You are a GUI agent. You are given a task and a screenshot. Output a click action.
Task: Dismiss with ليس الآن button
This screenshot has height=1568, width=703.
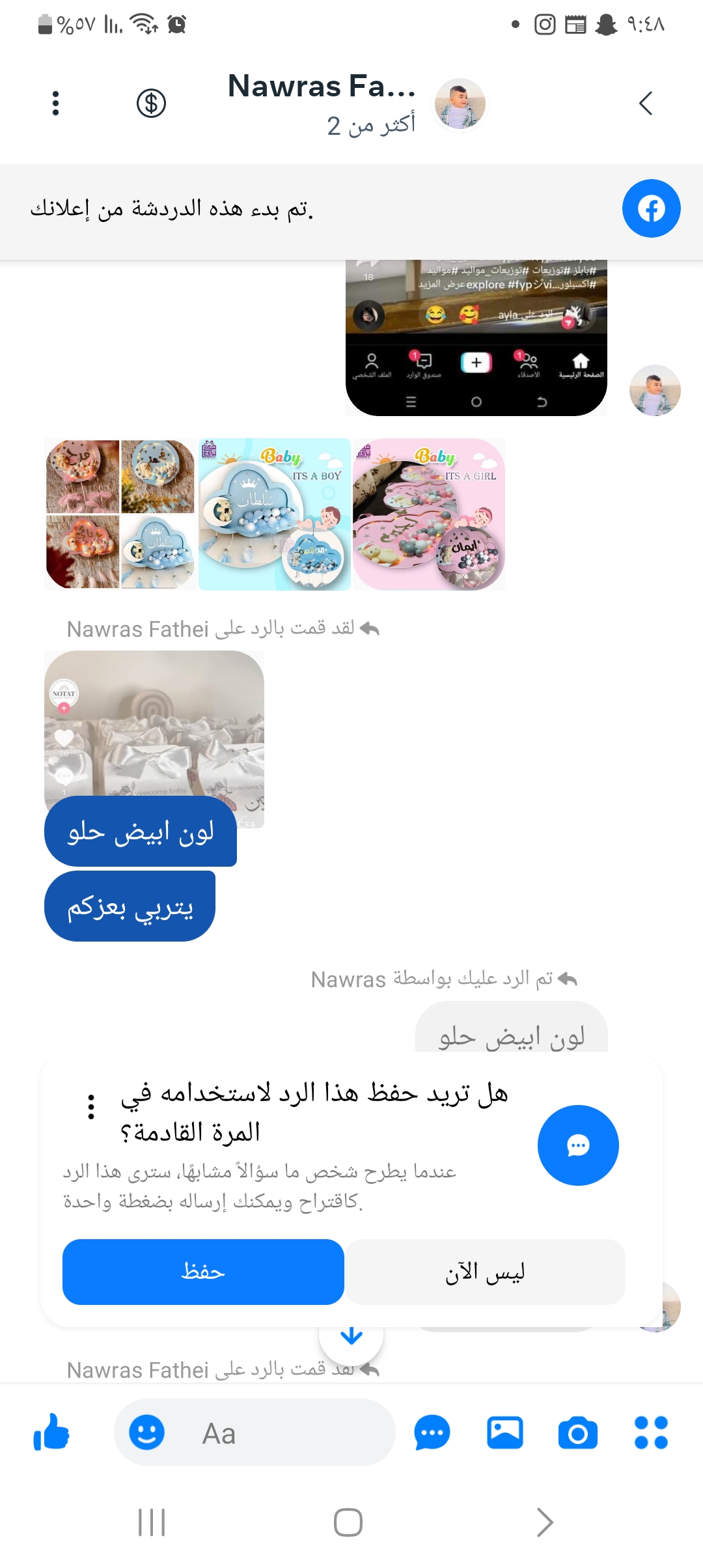[x=485, y=1271]
